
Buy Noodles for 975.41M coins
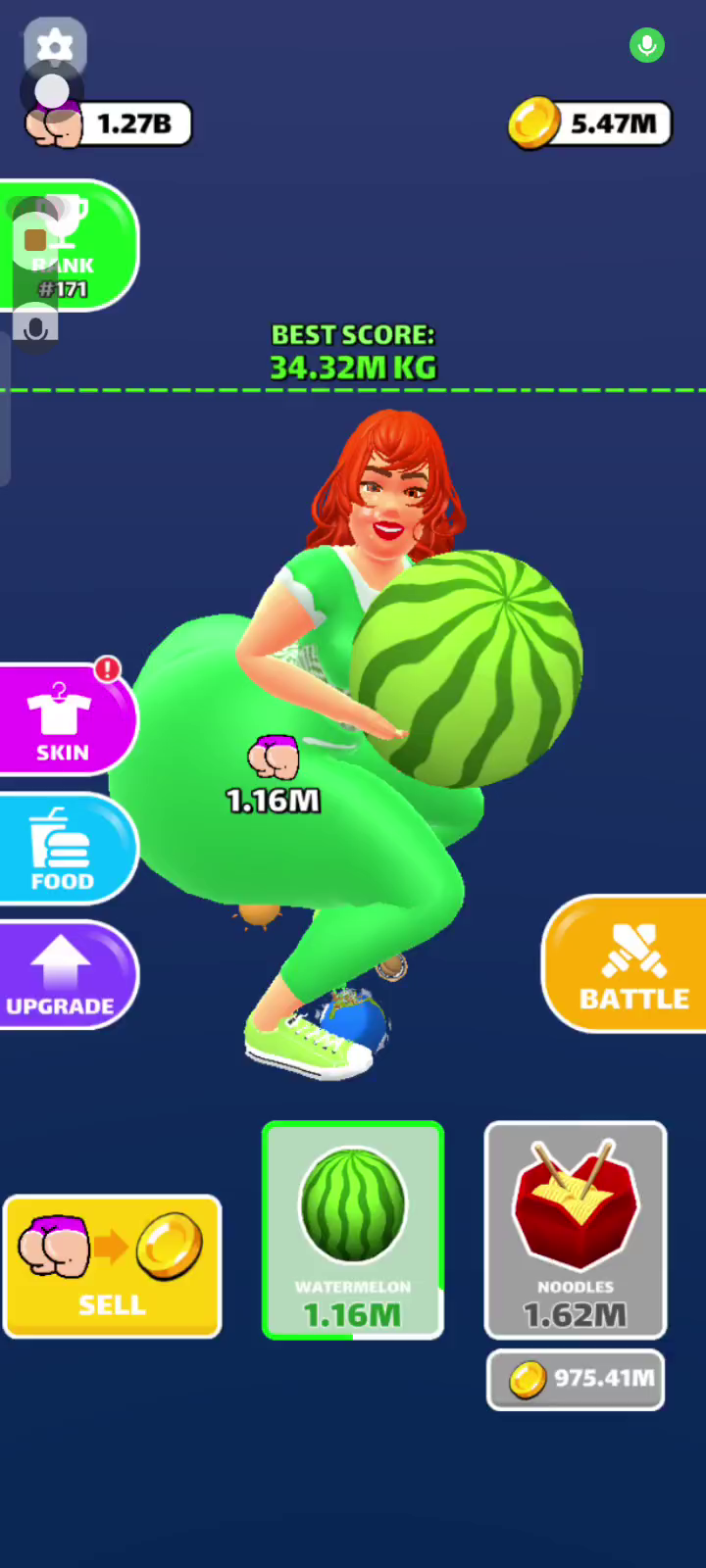point(576,1380)
